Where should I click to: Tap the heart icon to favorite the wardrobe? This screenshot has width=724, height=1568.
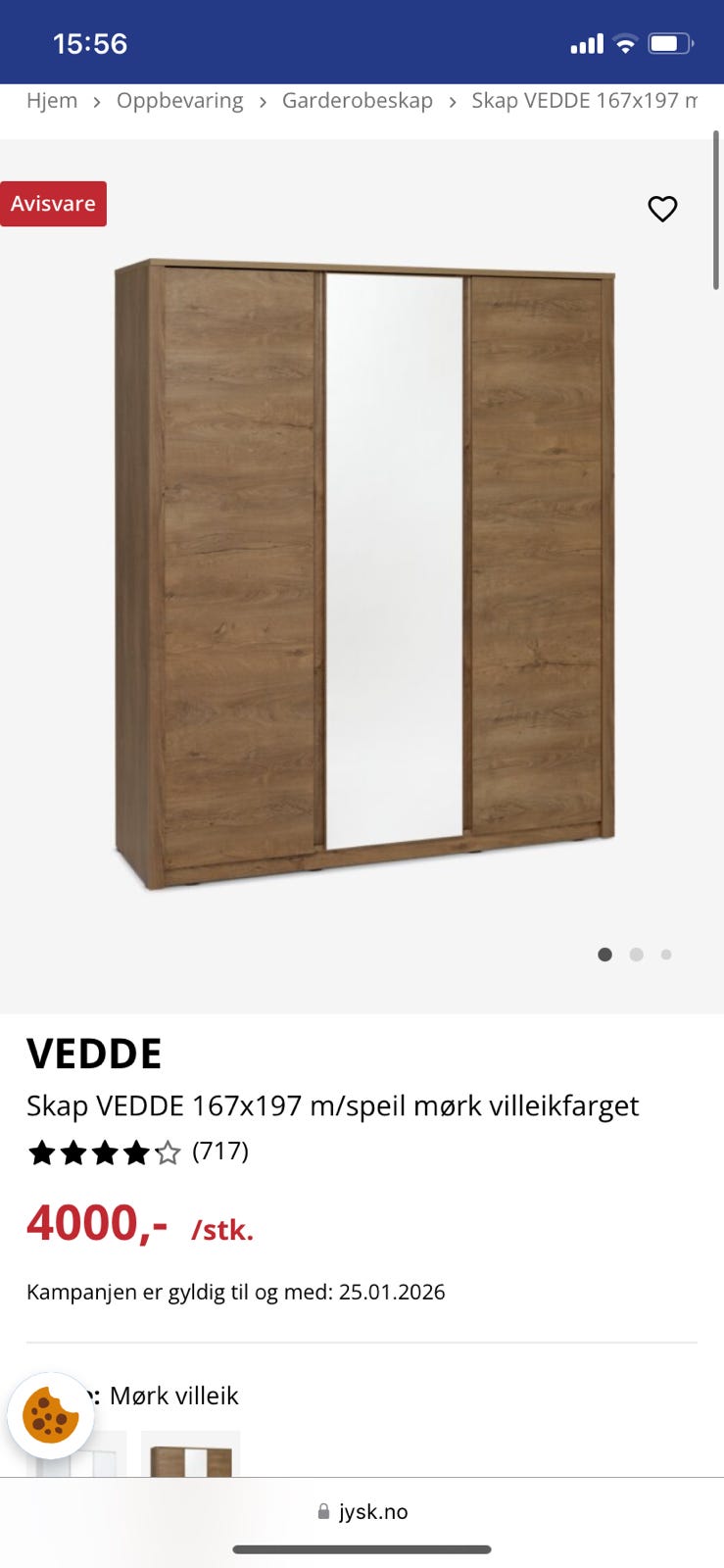[662, 208]
